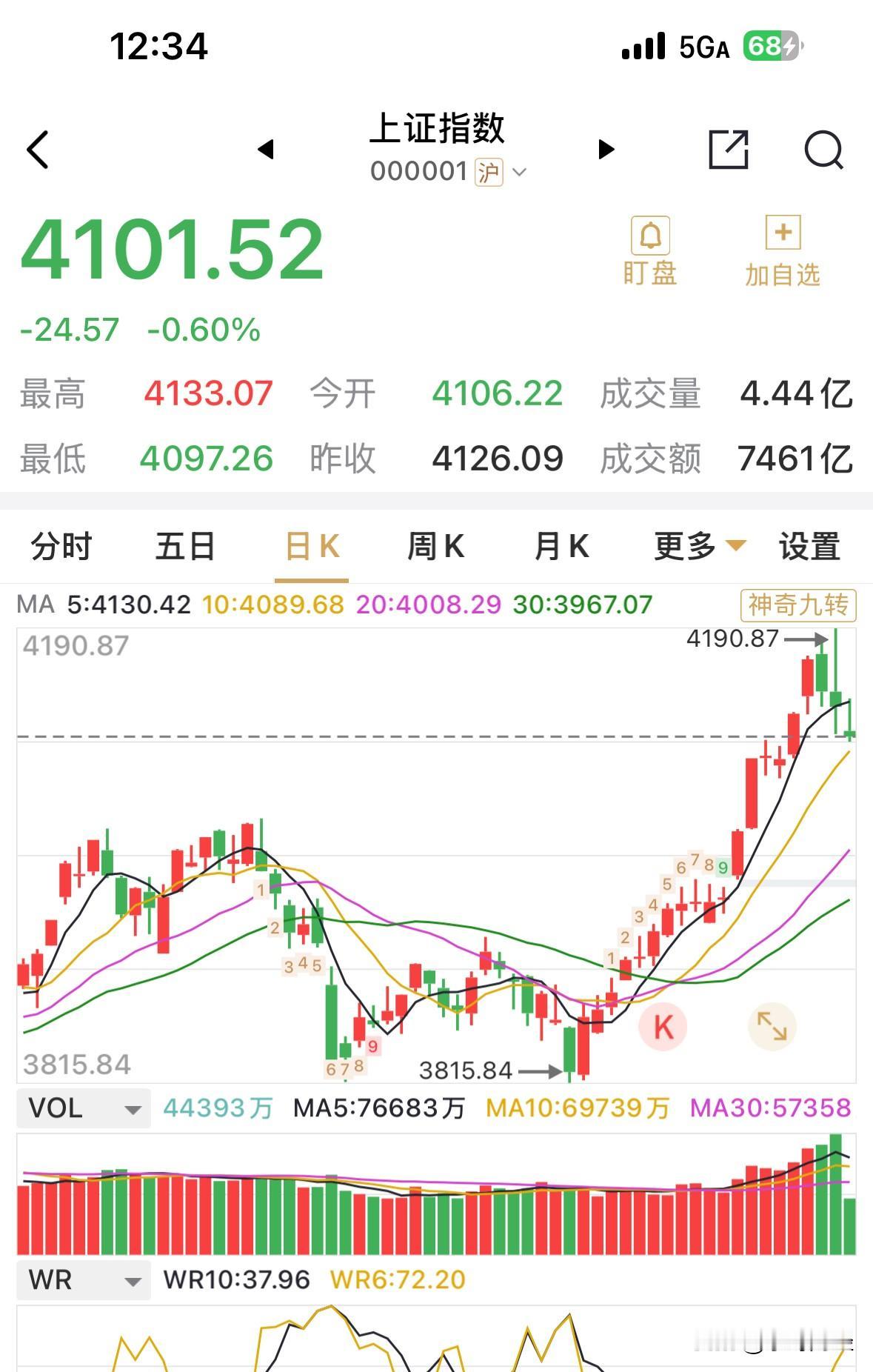This screenshot has height=1372, width=873.
Task: Tap the left arrow to view previous stock
Action: tap(267, 149)
